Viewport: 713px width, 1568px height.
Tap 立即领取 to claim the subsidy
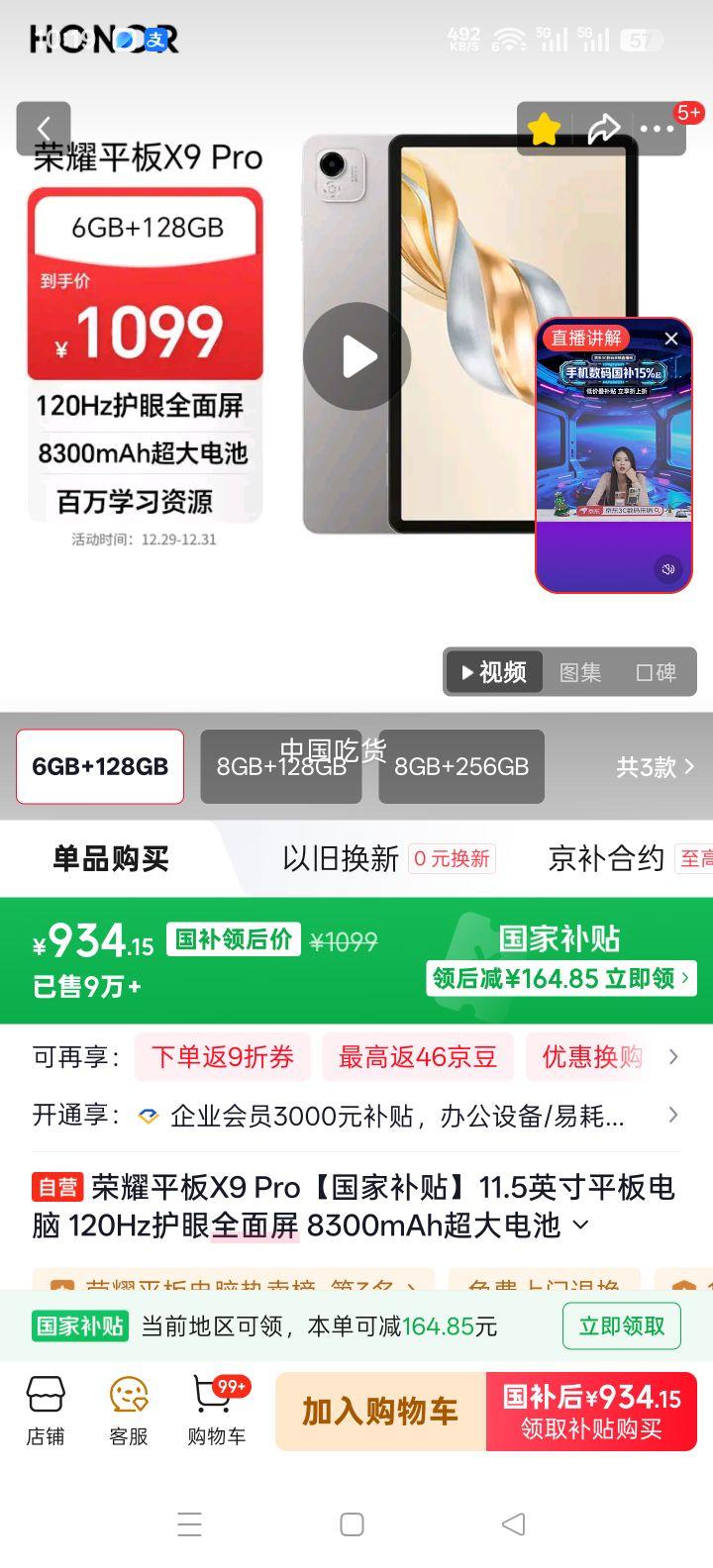(x=621, y=1325)
